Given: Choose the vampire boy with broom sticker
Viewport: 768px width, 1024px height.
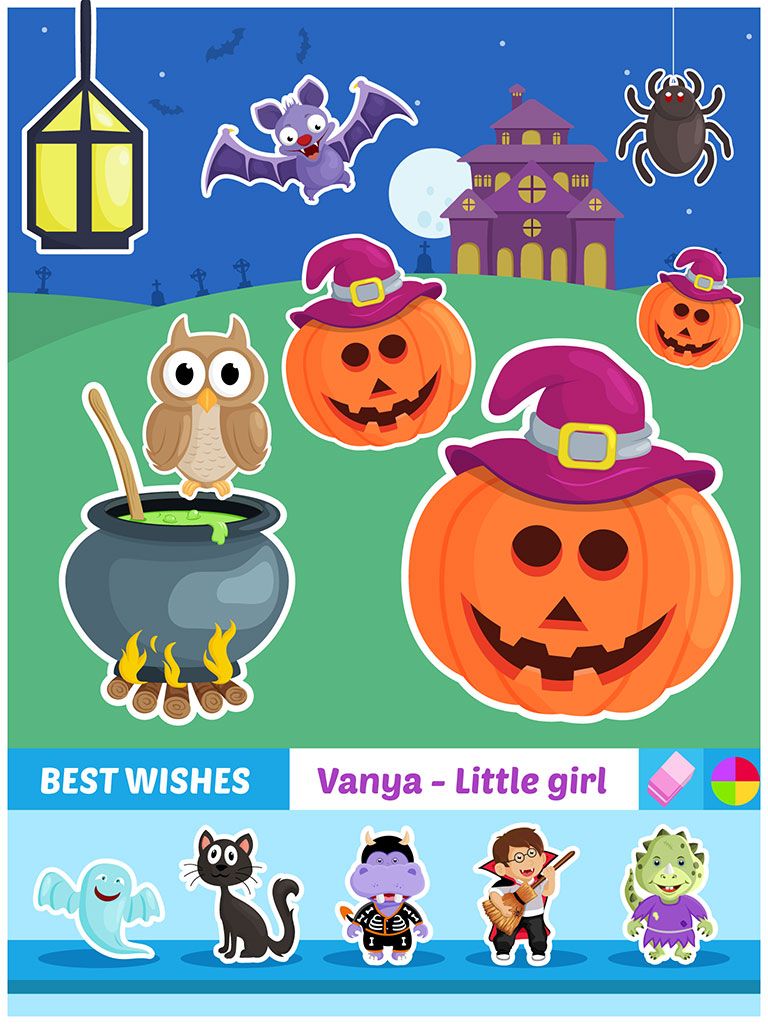Looking at the screenshot, I should pyautogui.click(x=523, y=895).
